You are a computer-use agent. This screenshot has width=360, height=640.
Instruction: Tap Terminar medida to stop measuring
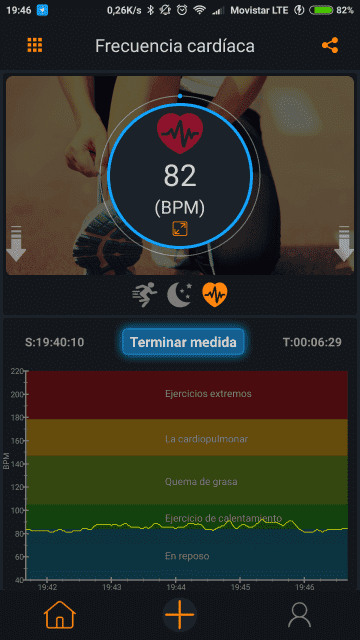coord(183,342)
